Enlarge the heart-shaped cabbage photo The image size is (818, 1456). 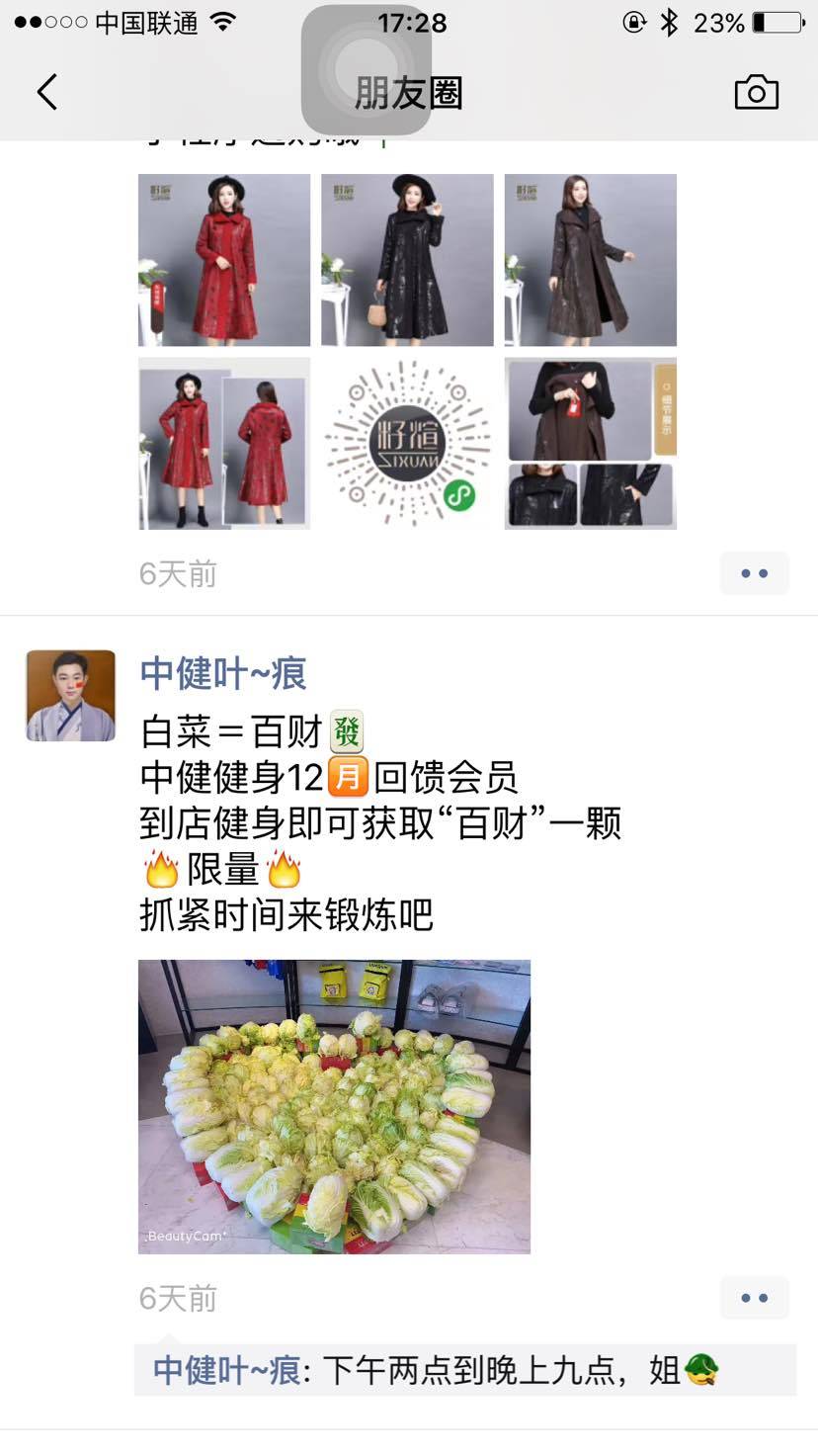pos(334,1106)
